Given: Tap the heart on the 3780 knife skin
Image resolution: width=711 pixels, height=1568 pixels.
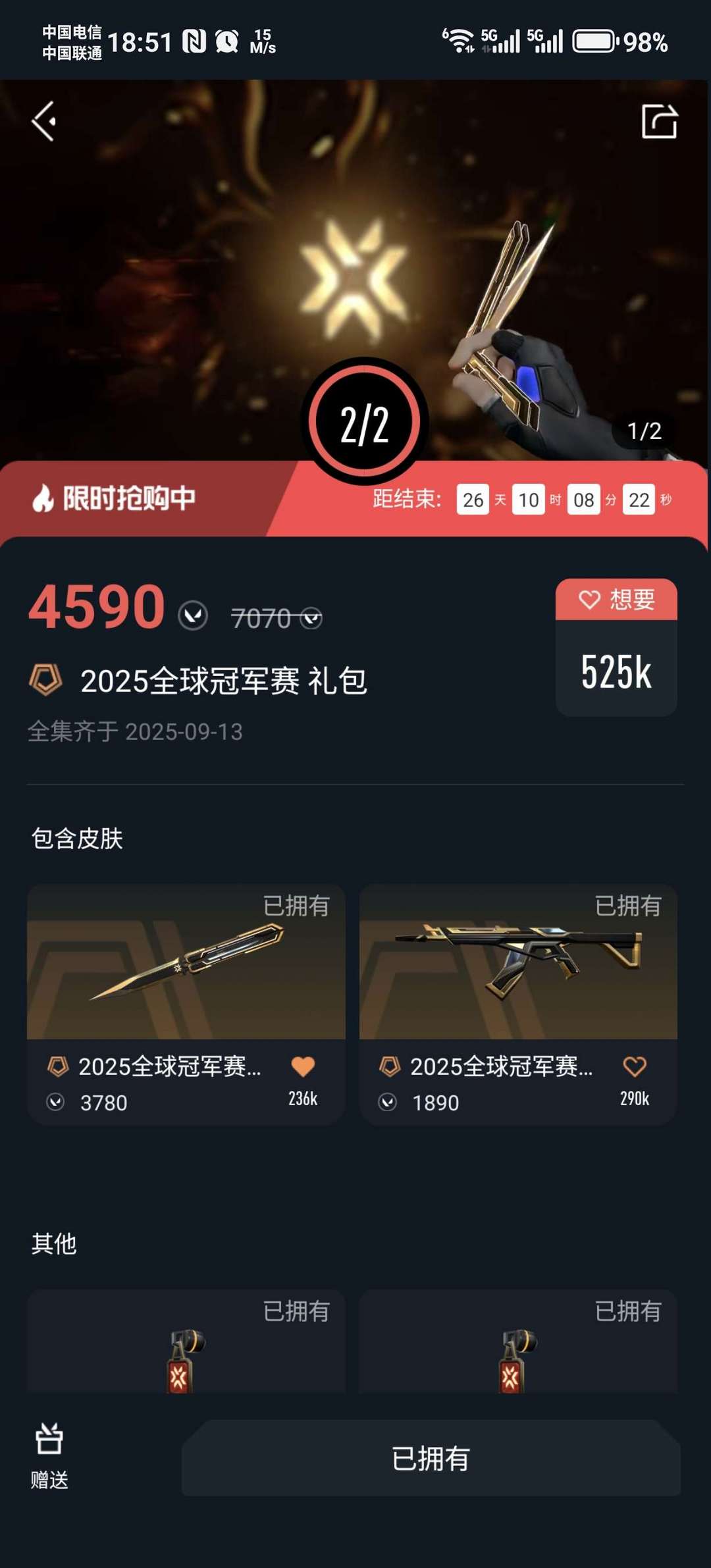Looking at the screenshot, I should (303, 1066).
